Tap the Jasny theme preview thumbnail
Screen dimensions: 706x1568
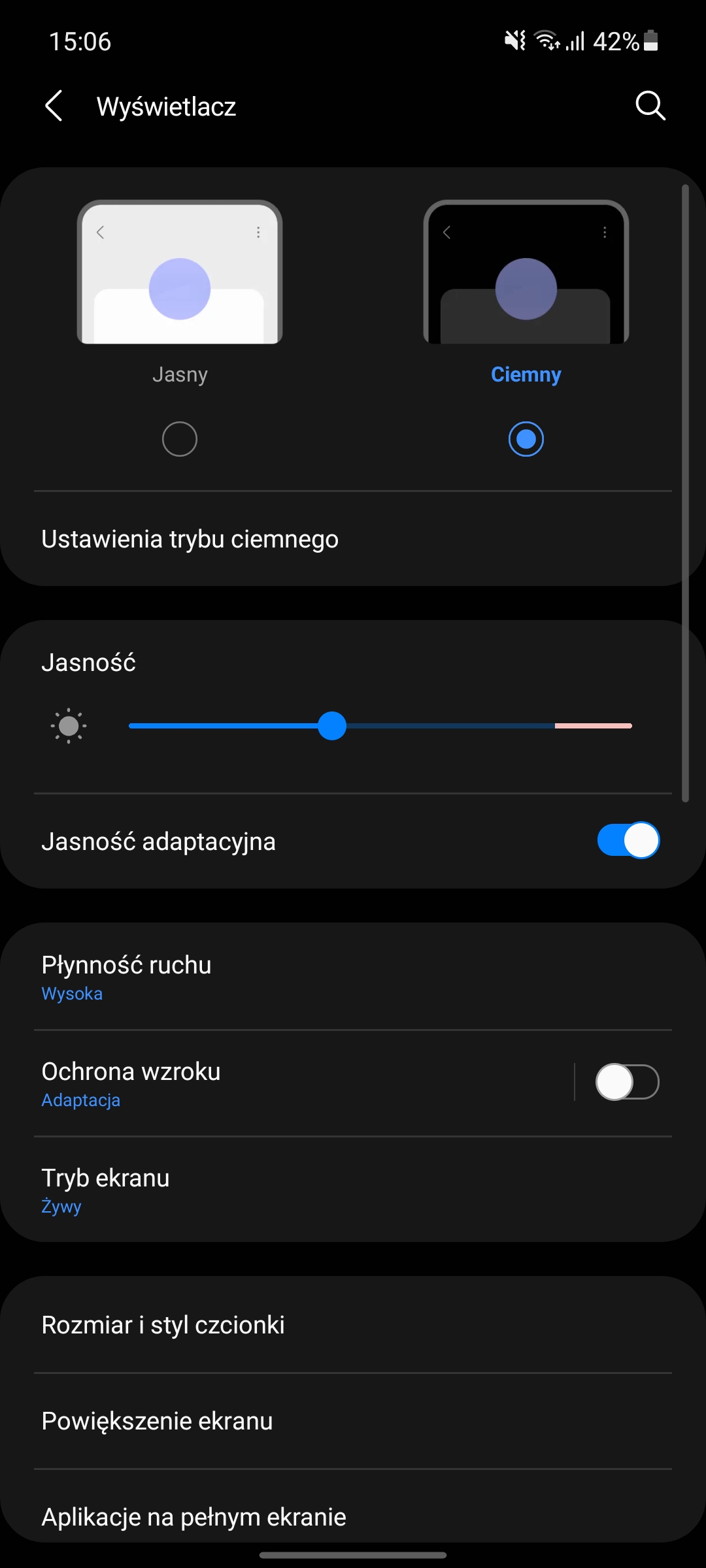click(x=180, y=272)
